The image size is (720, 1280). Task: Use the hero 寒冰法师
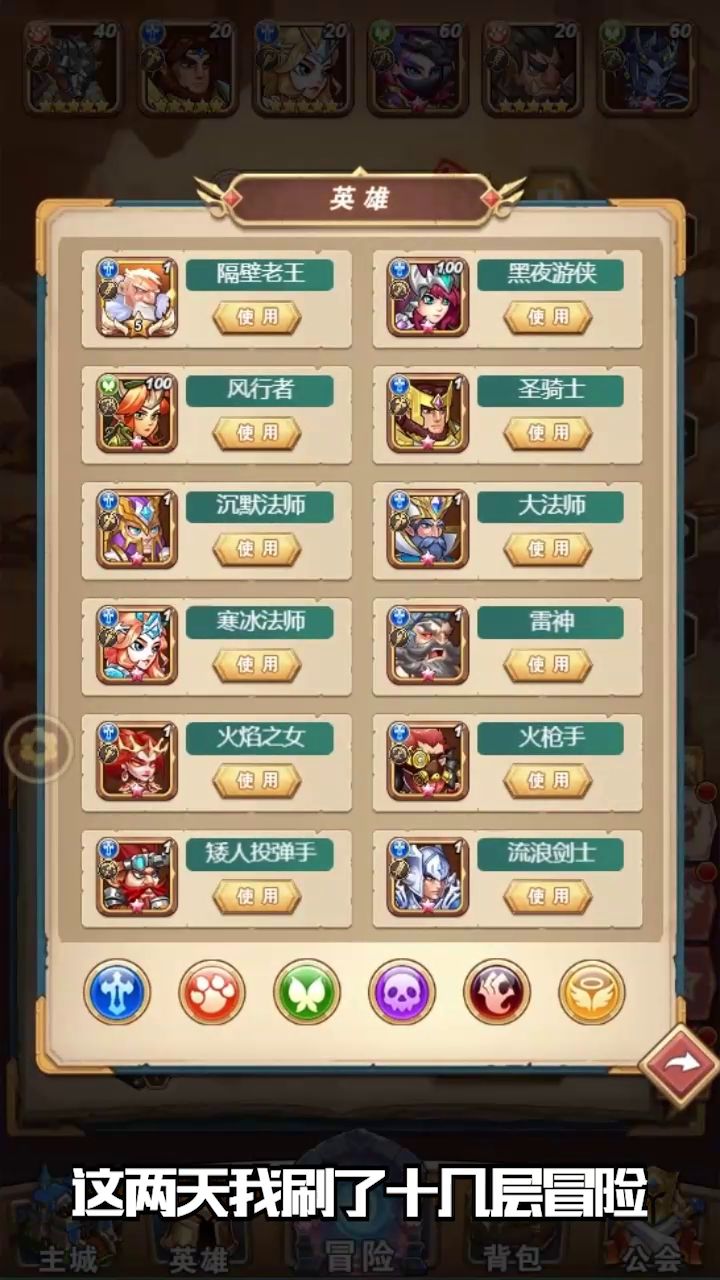click(257, 665)
